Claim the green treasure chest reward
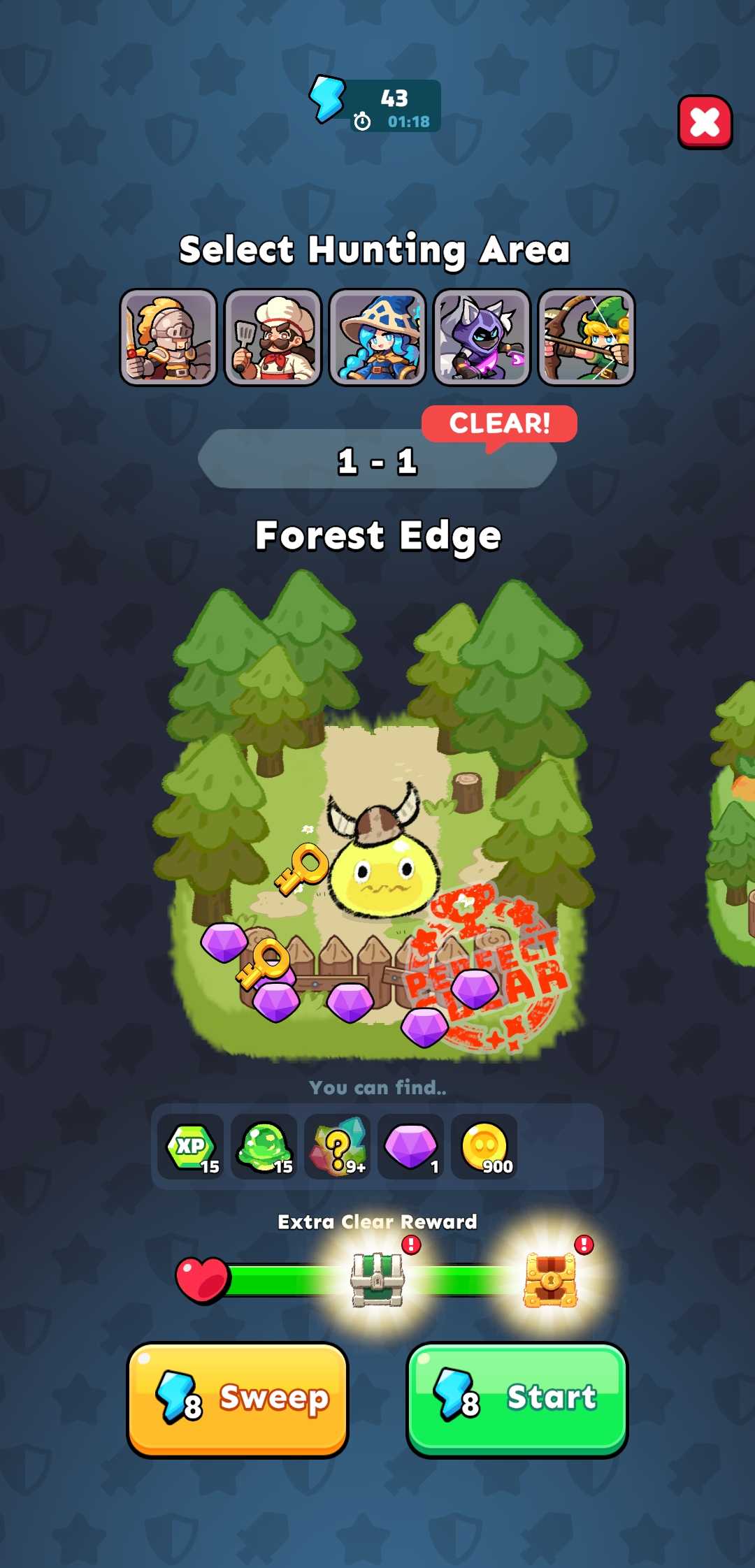 click(377, 1280)
